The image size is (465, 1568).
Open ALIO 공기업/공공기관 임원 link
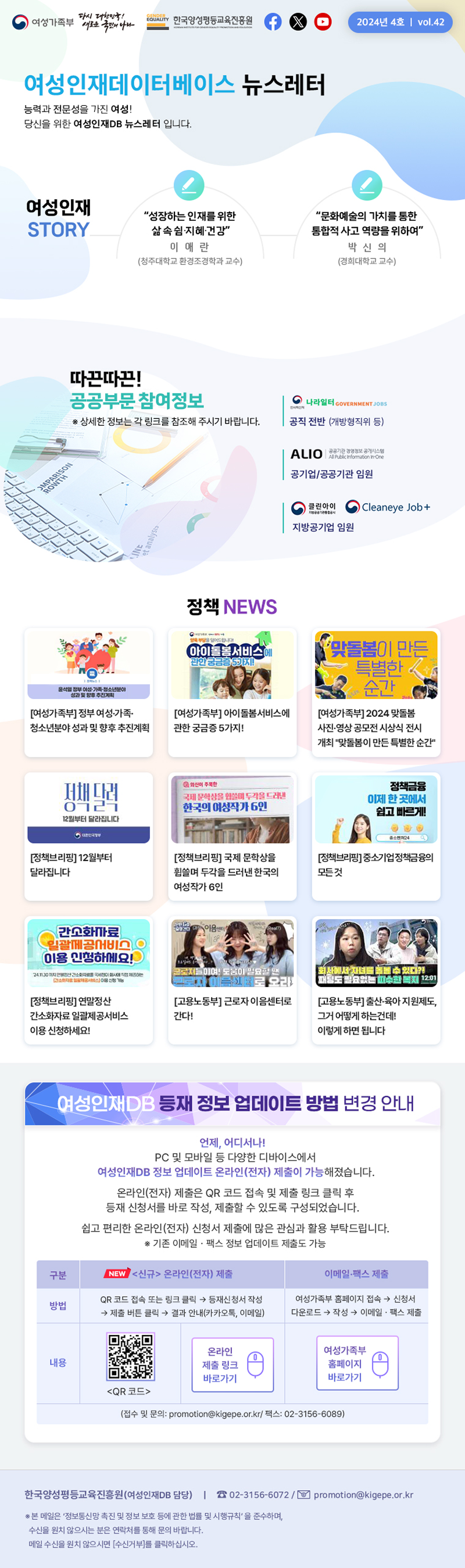pyautogui.click(x=337, y=464)
